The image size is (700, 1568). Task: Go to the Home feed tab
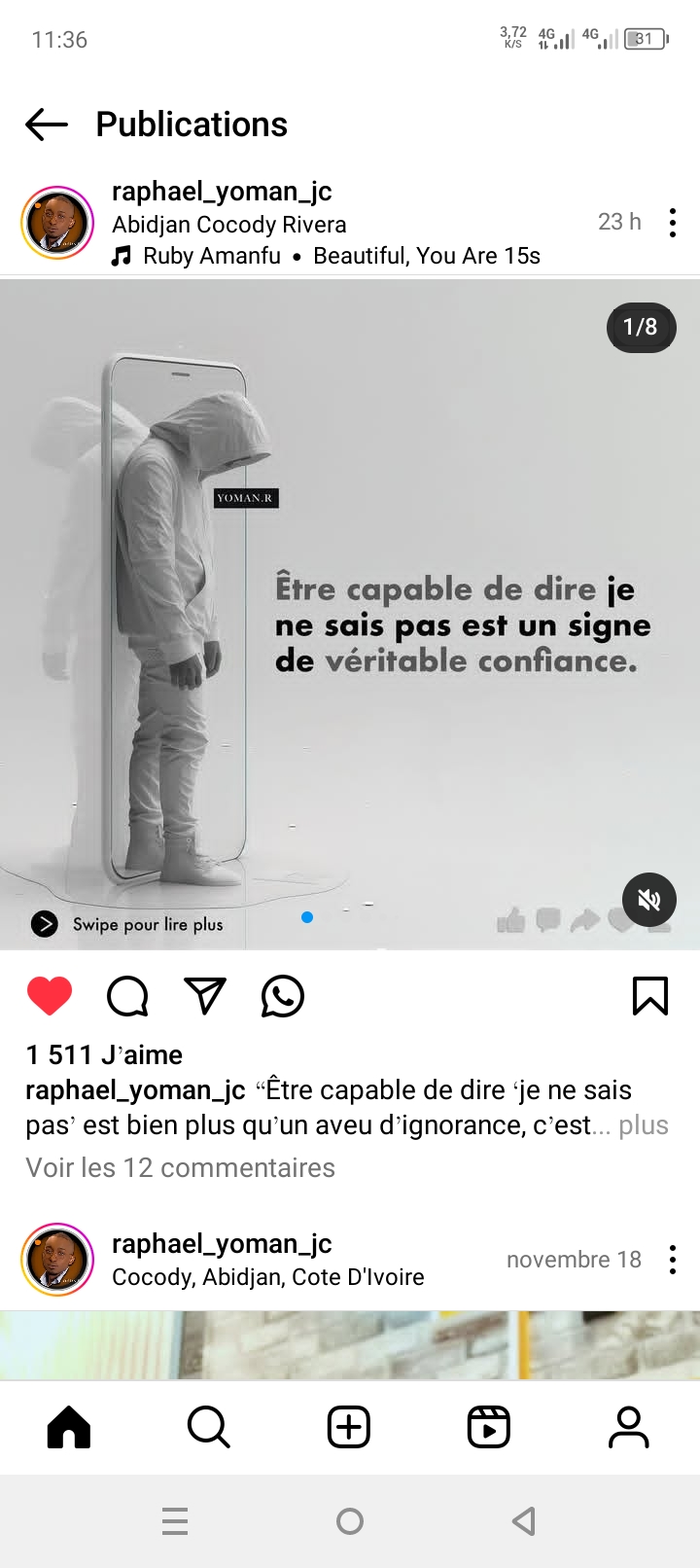pos(69,1427)
